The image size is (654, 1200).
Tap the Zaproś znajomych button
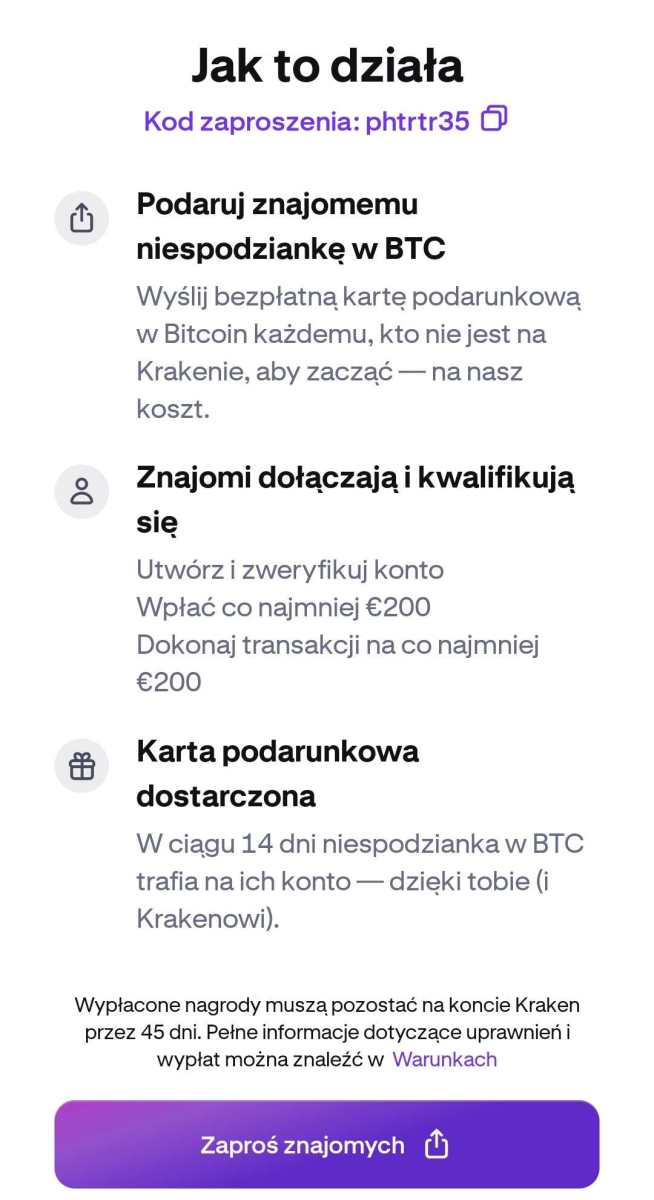coord(326,1145)
